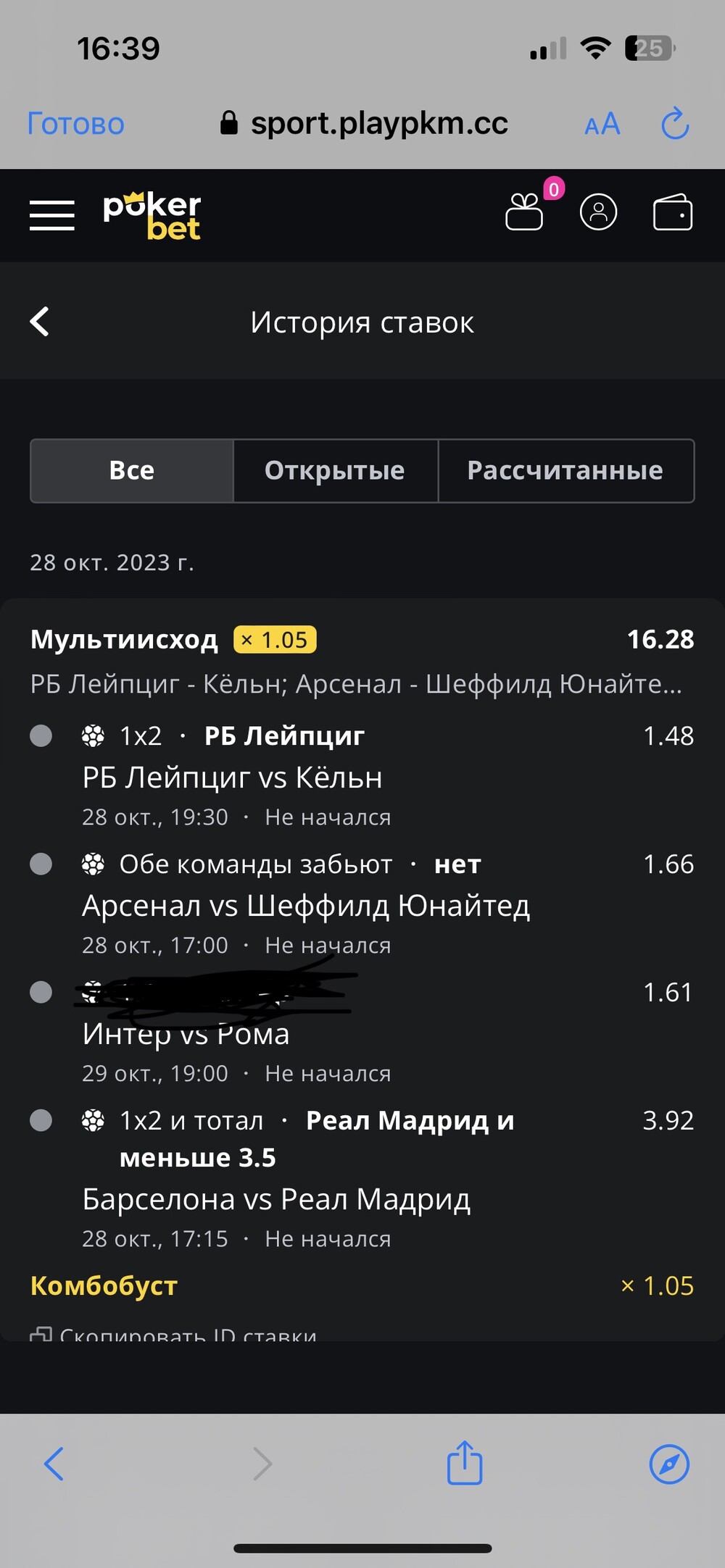
Task: Open in Safari via the compass icon
Action: [x=669, y=1464]
